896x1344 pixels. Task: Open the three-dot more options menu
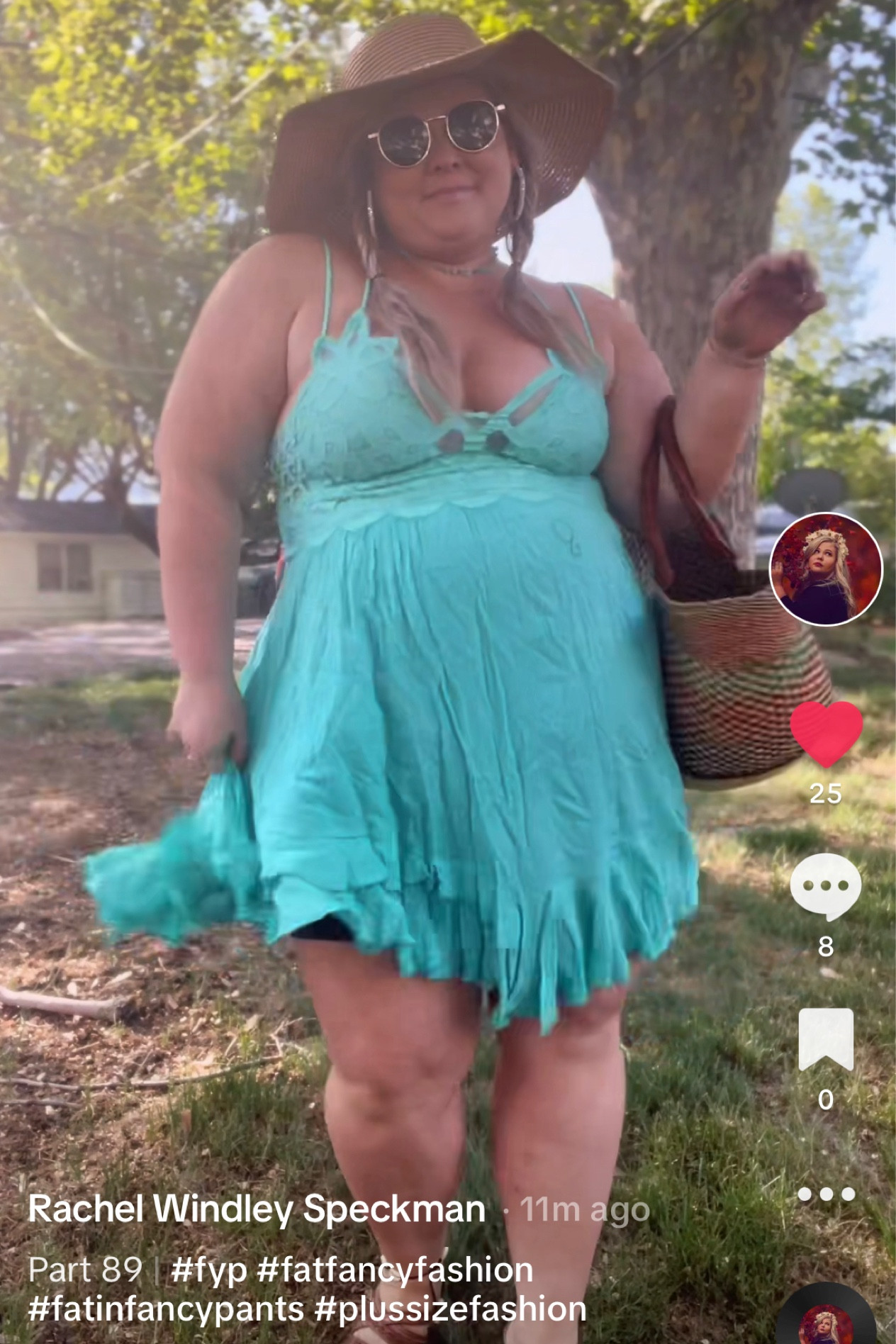[826, 1195]
